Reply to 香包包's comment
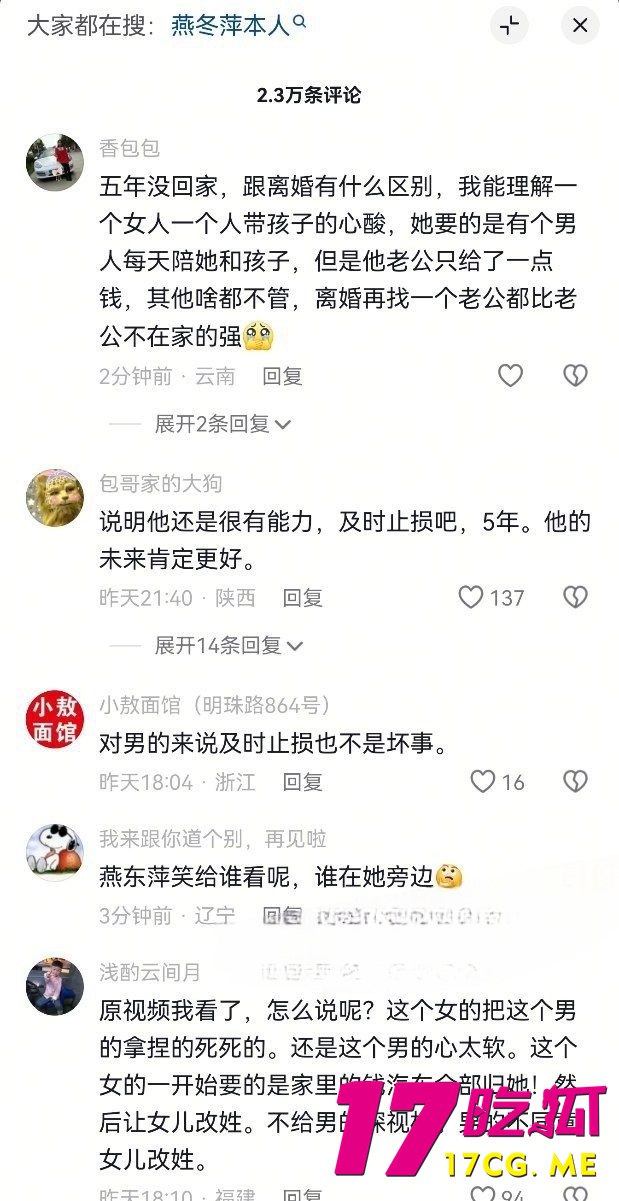The height and width of the screenshot is (1201, 619). [282, 376]
